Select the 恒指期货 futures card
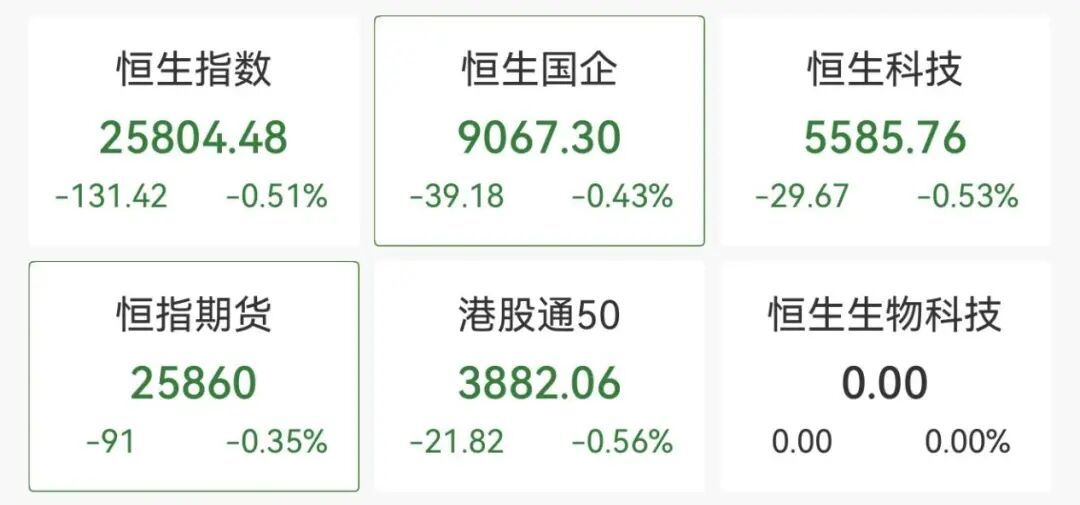The height and width of the screenshot is (505, 1080). click(194, 377)
